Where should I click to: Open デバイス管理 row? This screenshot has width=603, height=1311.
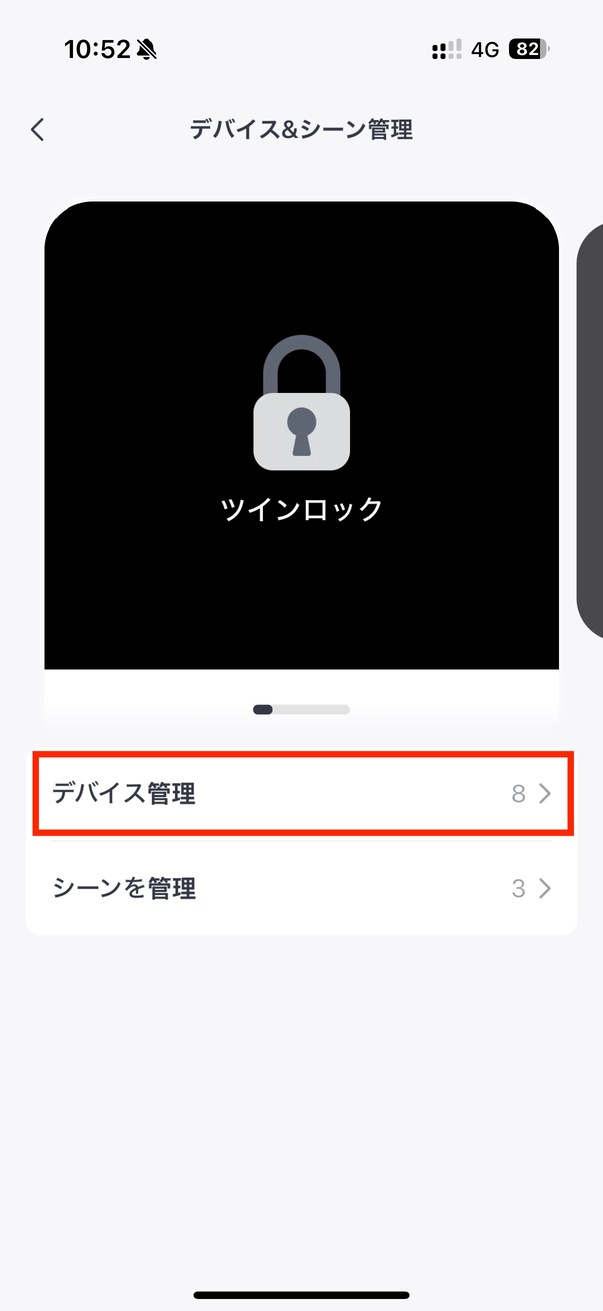[301, 794]
